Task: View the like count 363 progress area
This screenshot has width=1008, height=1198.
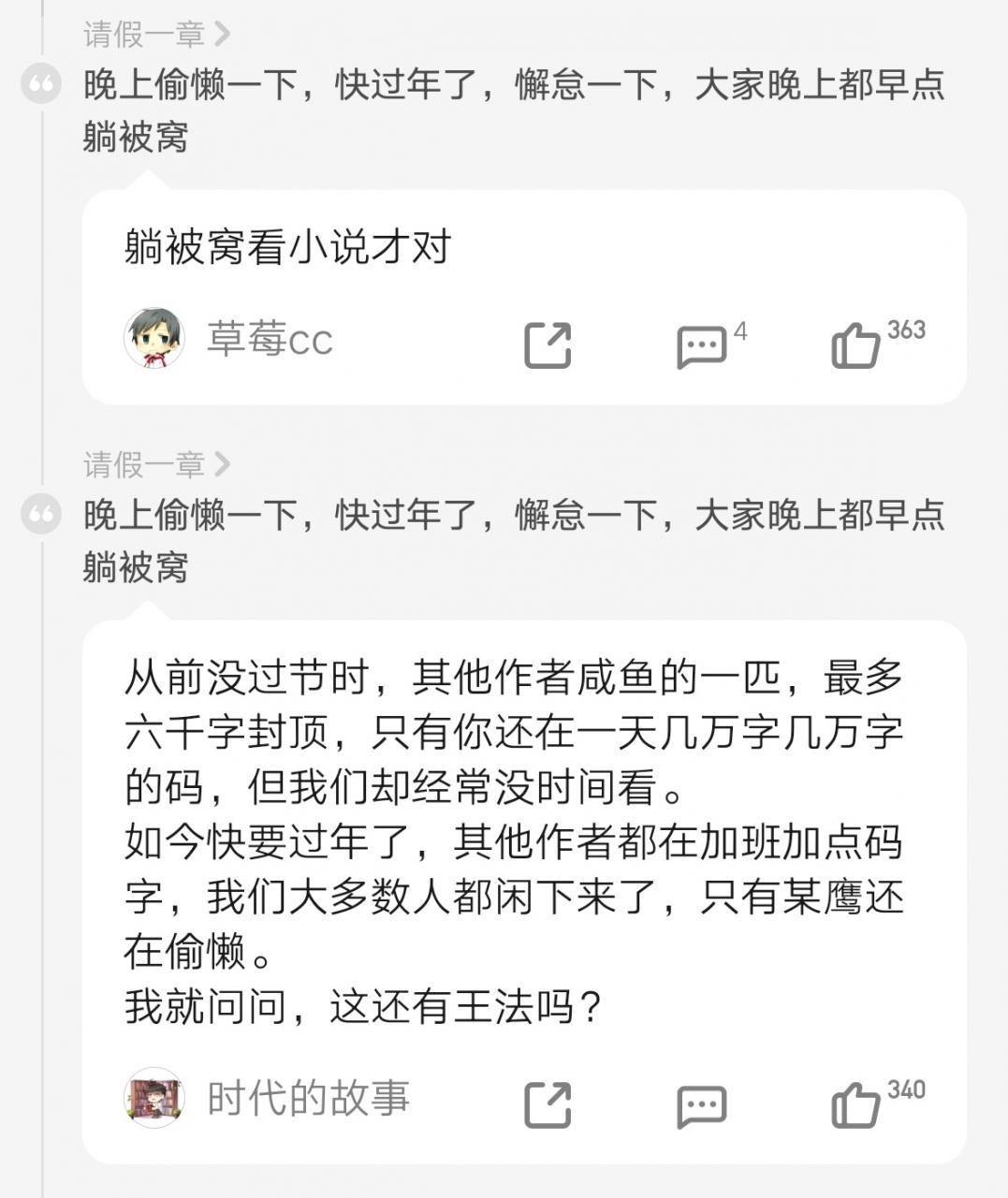Action: [x=905, y=330]
